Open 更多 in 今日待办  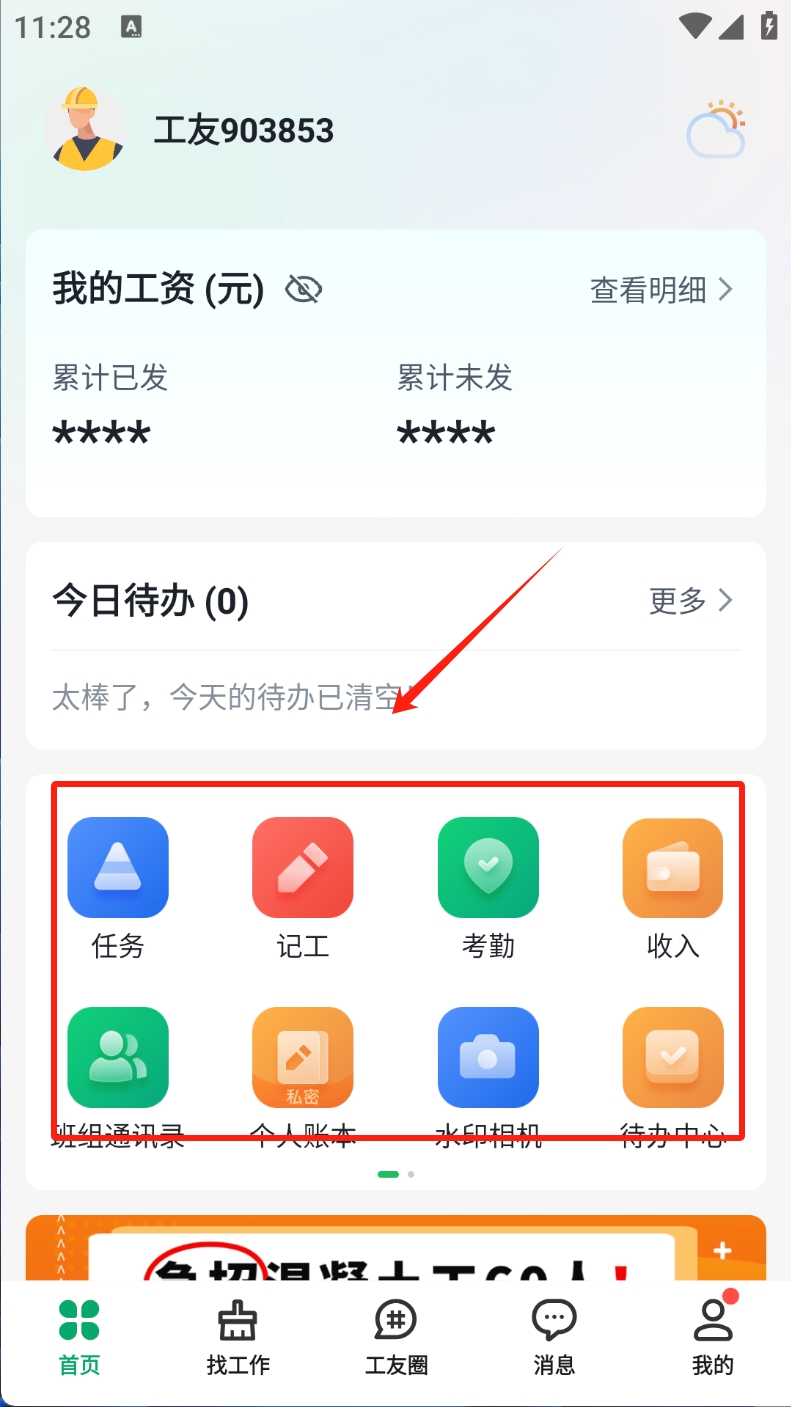coord(691,601)
